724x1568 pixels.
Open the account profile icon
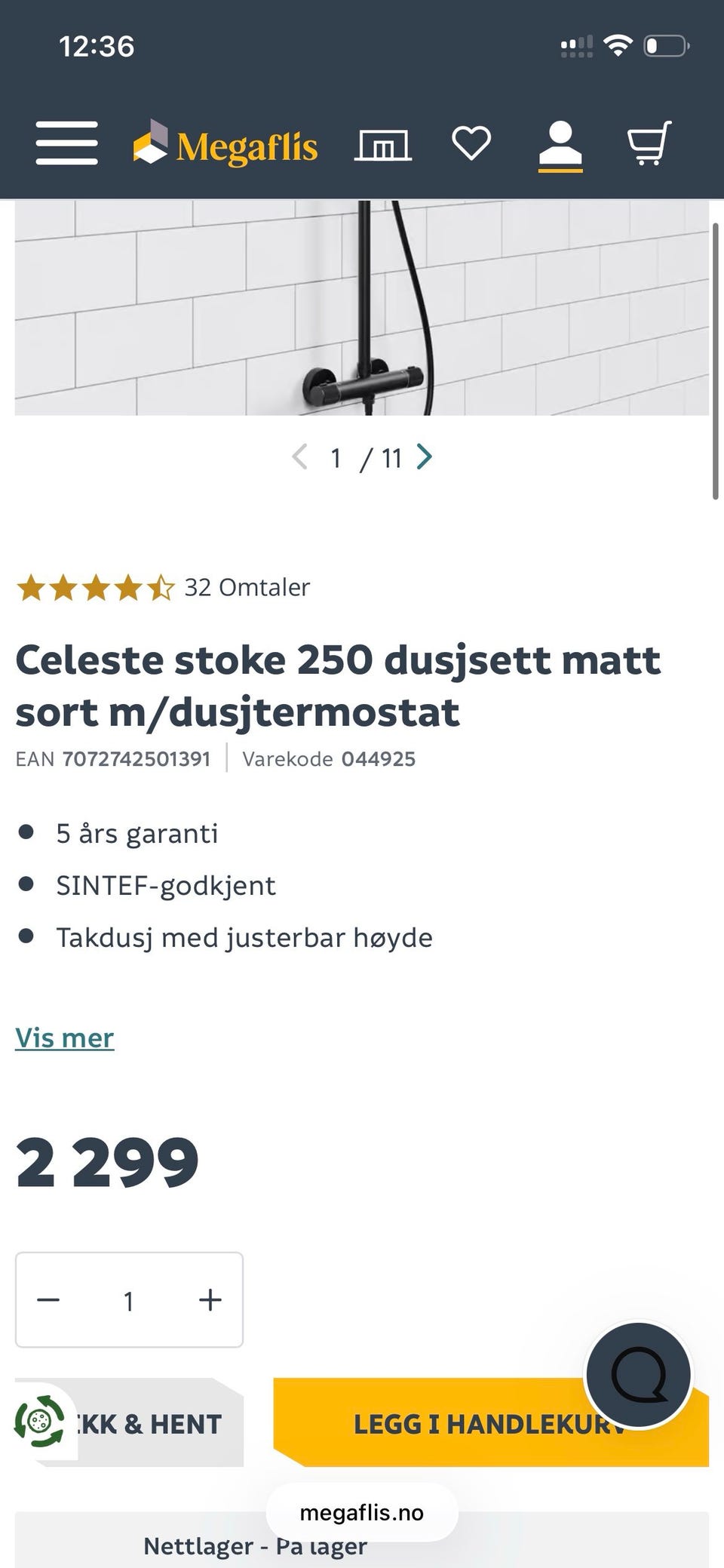(x=561, y=144)
